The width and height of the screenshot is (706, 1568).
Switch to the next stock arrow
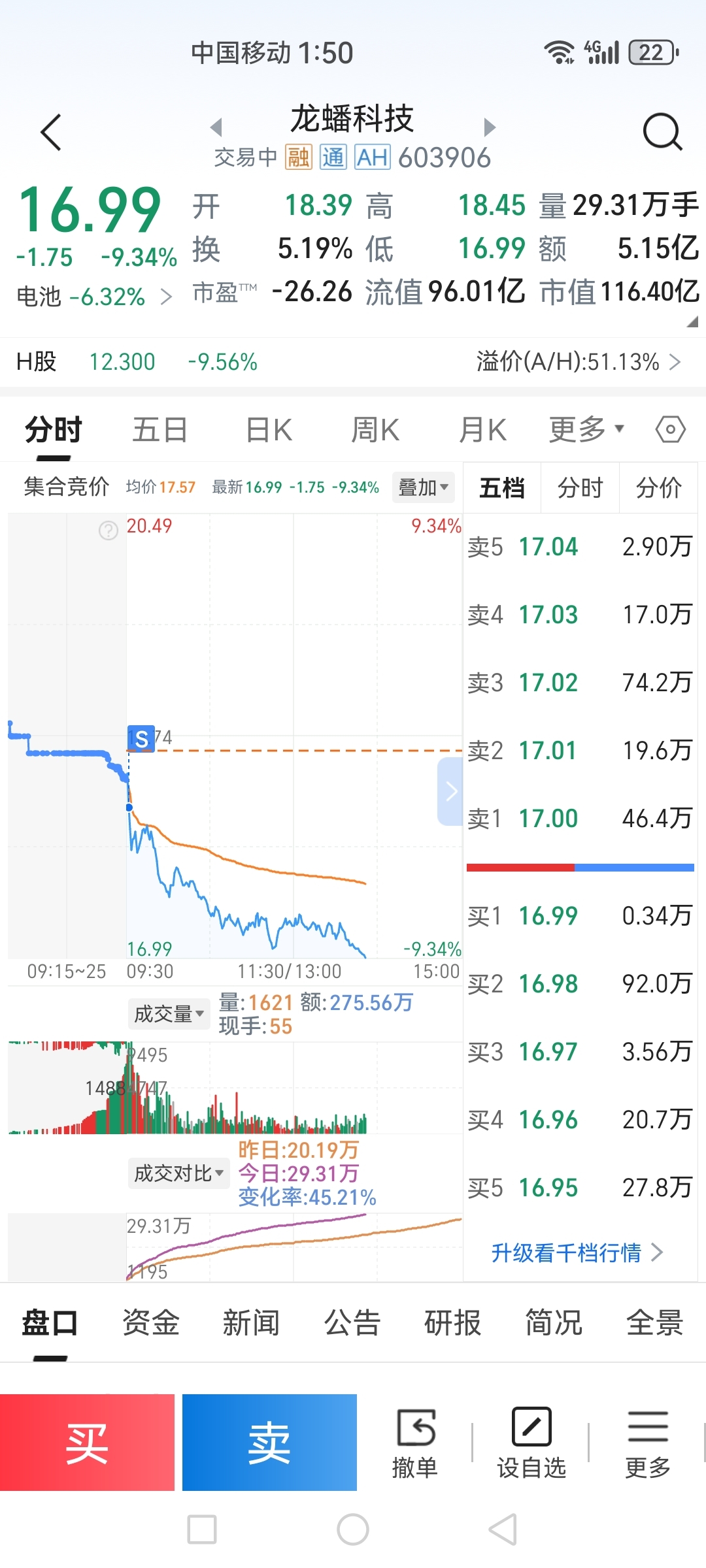(489, 127)
